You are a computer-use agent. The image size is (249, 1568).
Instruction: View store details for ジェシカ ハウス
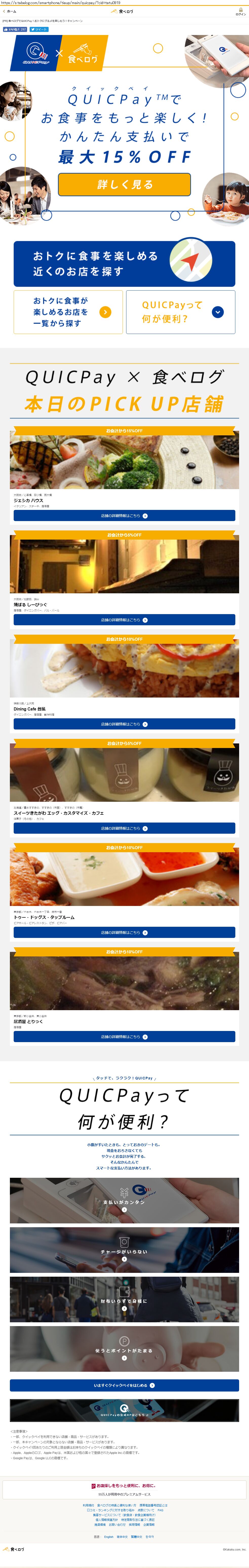click(x=124, y=515)
